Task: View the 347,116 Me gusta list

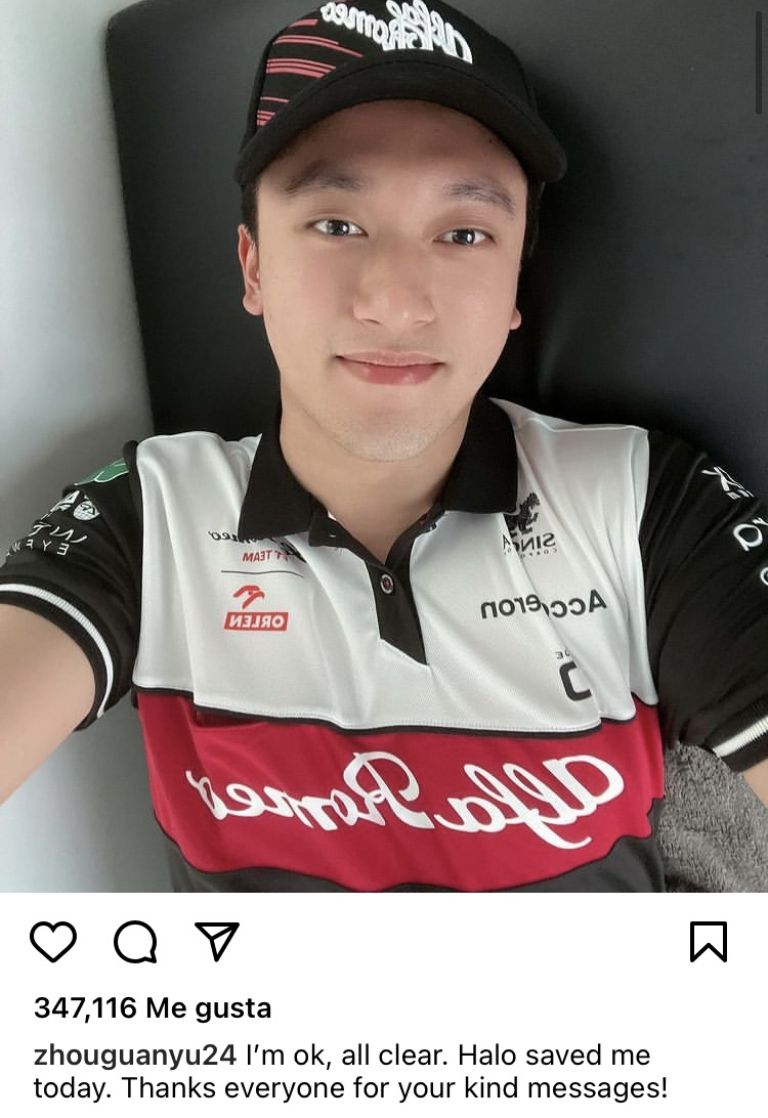Action: [x=152, y=1008]
